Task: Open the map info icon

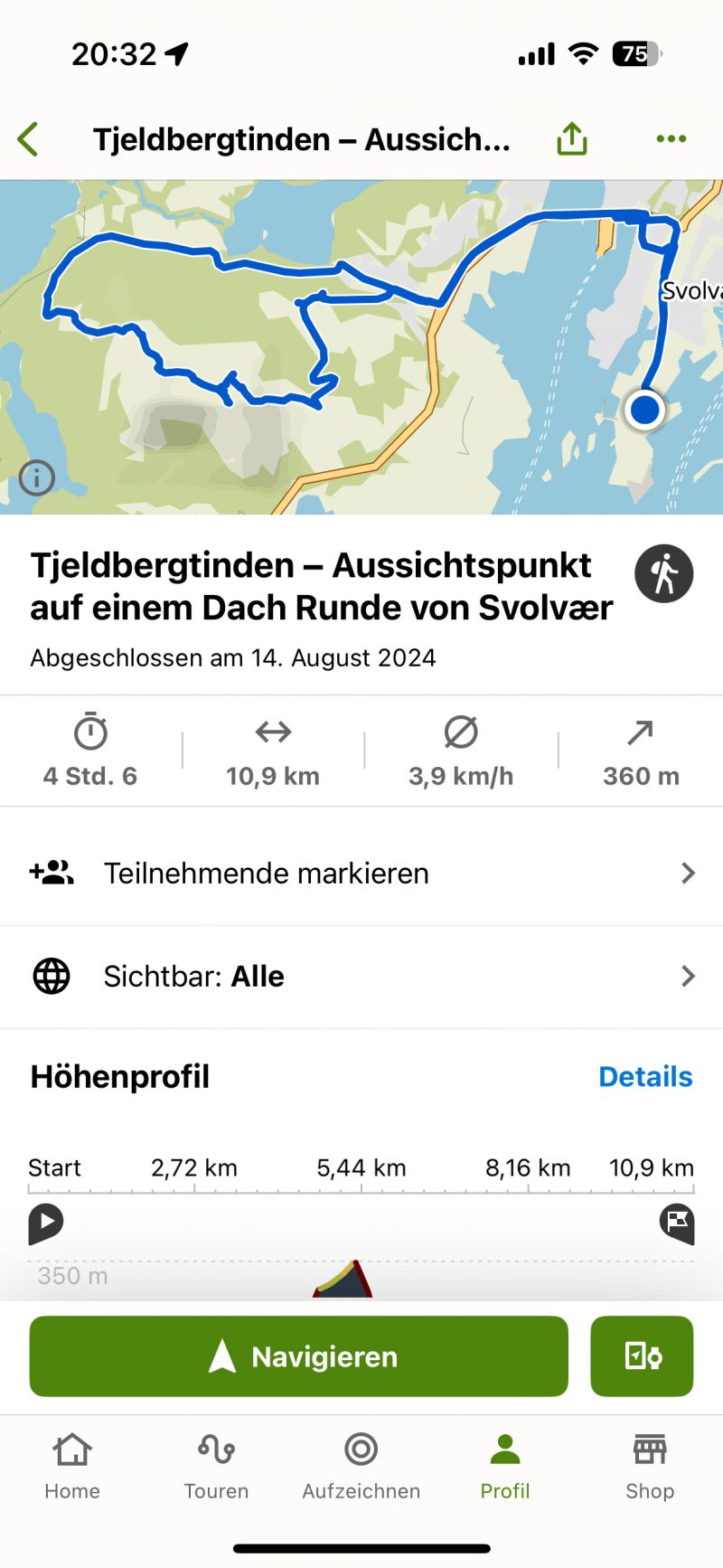Action: [x=37, y=477]
